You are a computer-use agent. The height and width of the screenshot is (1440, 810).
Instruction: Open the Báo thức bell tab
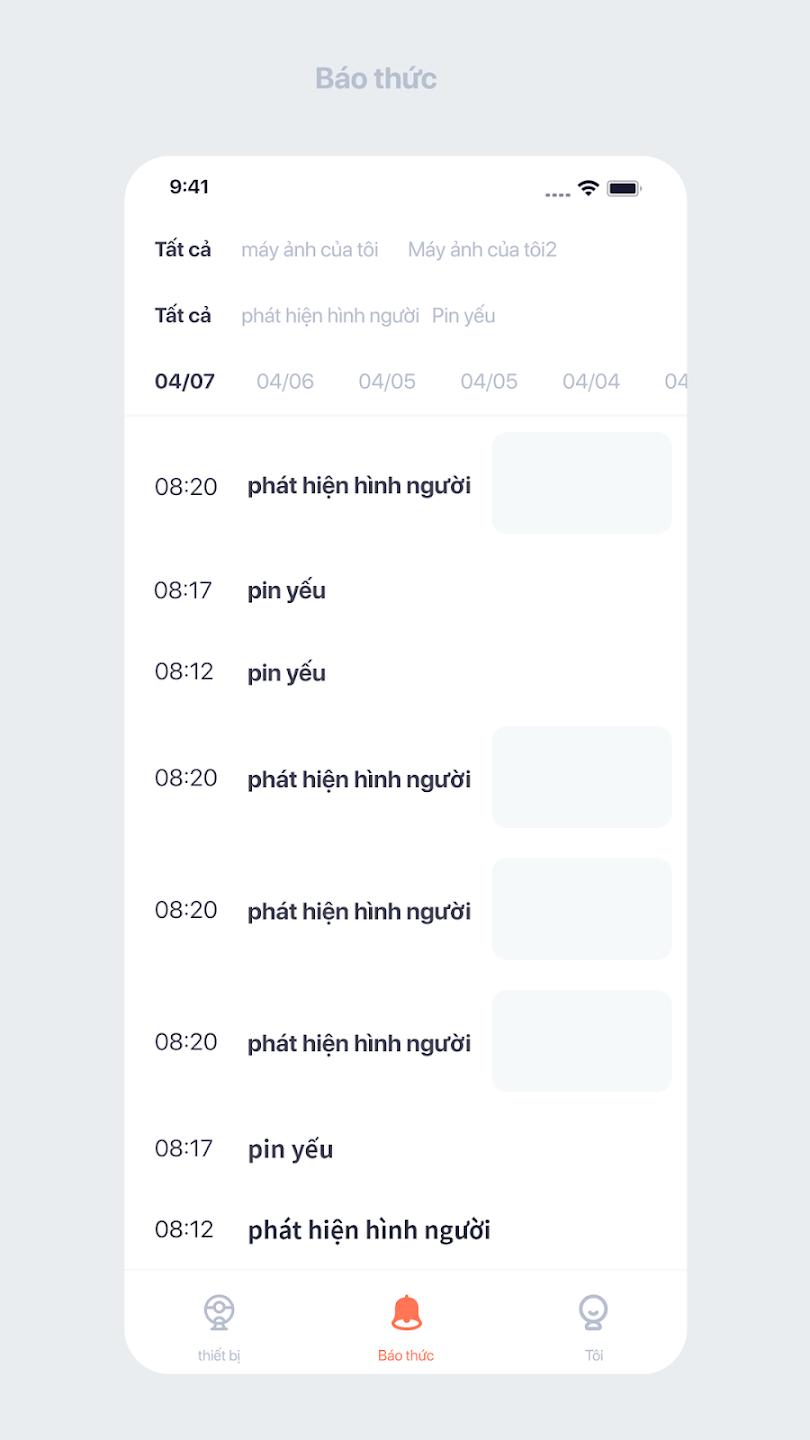[406, 1326]
